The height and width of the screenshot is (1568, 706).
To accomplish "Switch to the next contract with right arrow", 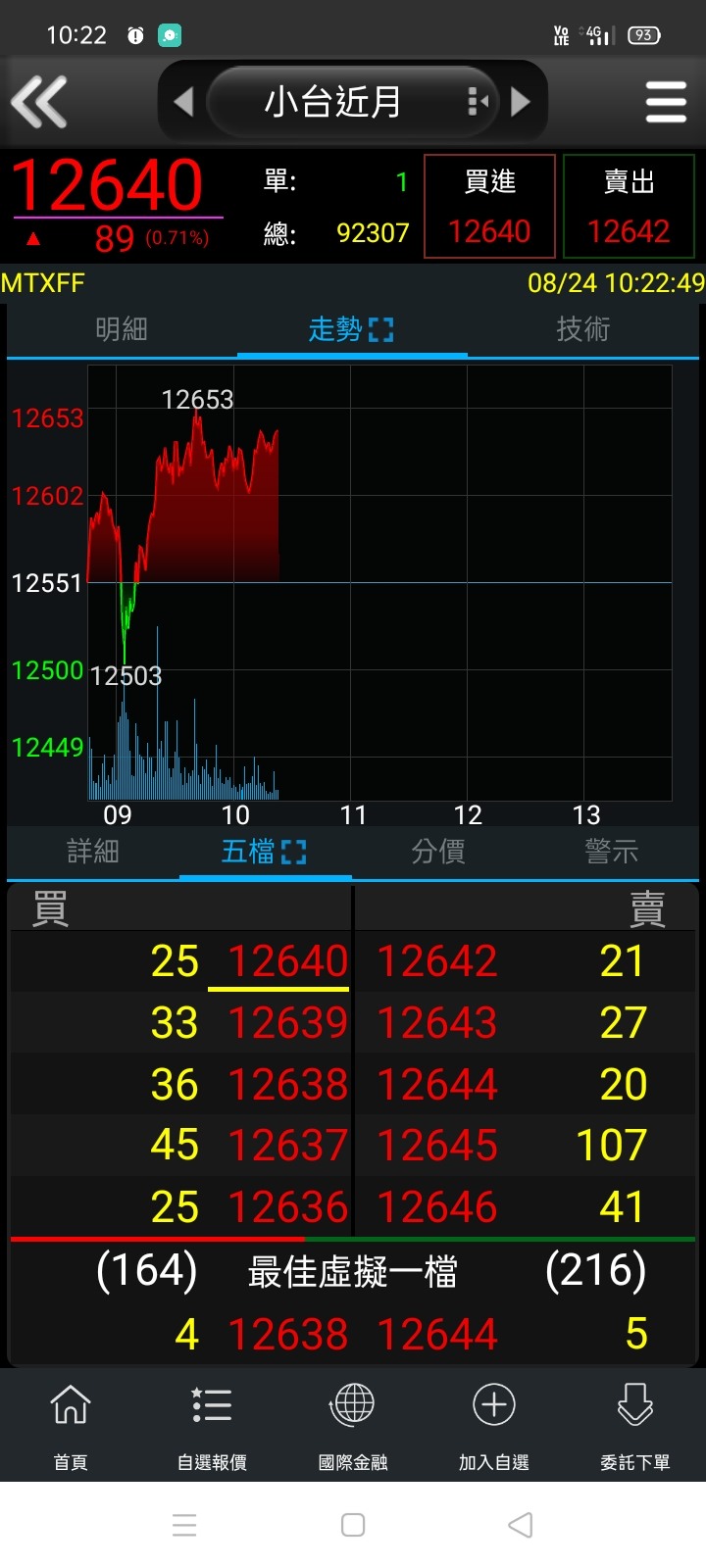I will (x=521, y=102).
